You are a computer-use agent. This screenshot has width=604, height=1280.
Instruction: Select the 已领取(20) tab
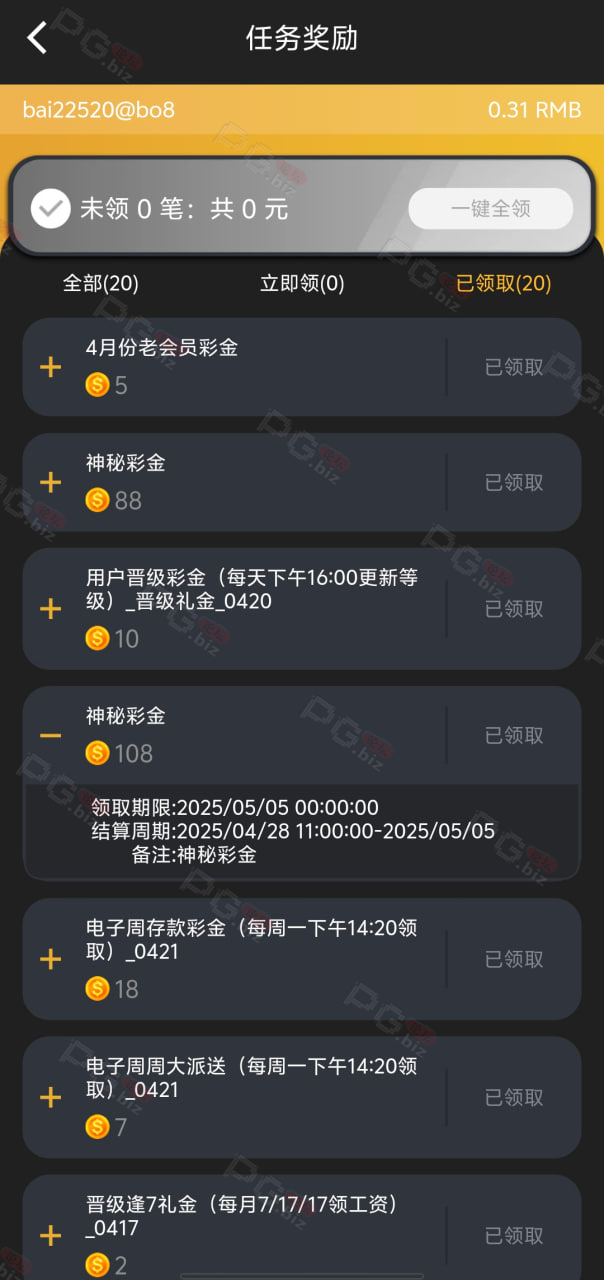pos(503,283)
